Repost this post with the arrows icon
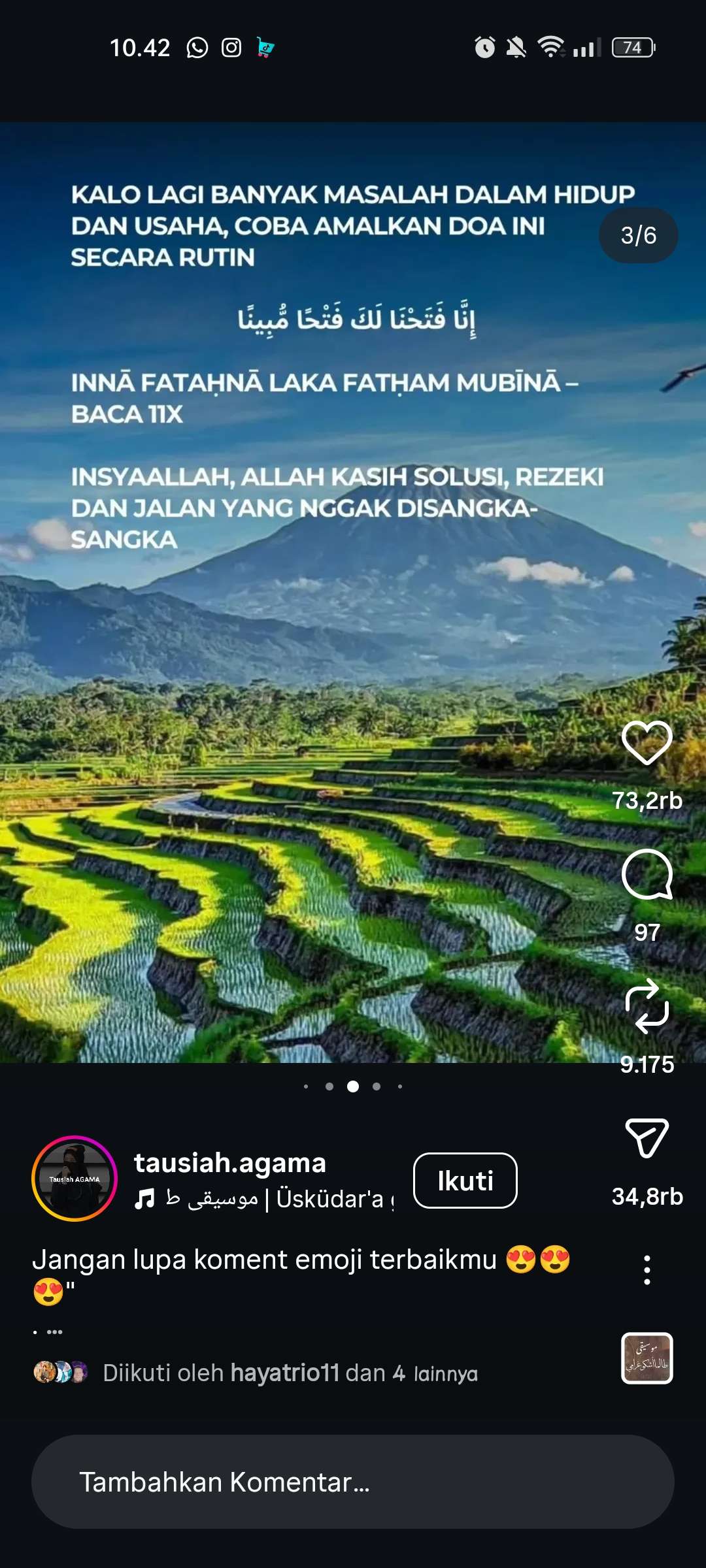The image size is (706, 1568). [x=647, y=1007]
